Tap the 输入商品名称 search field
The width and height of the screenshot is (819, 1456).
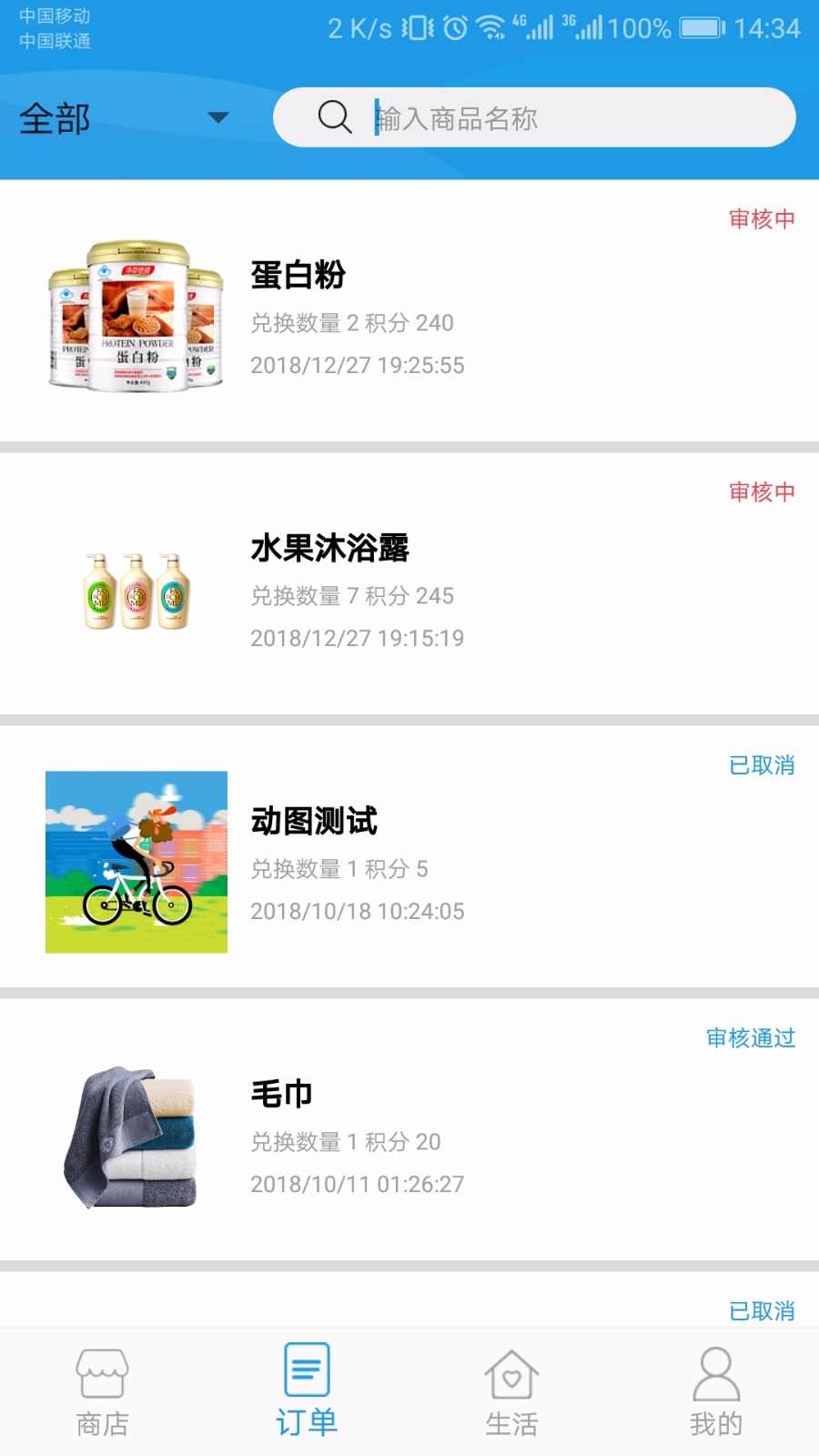click(x=534, y=117)
